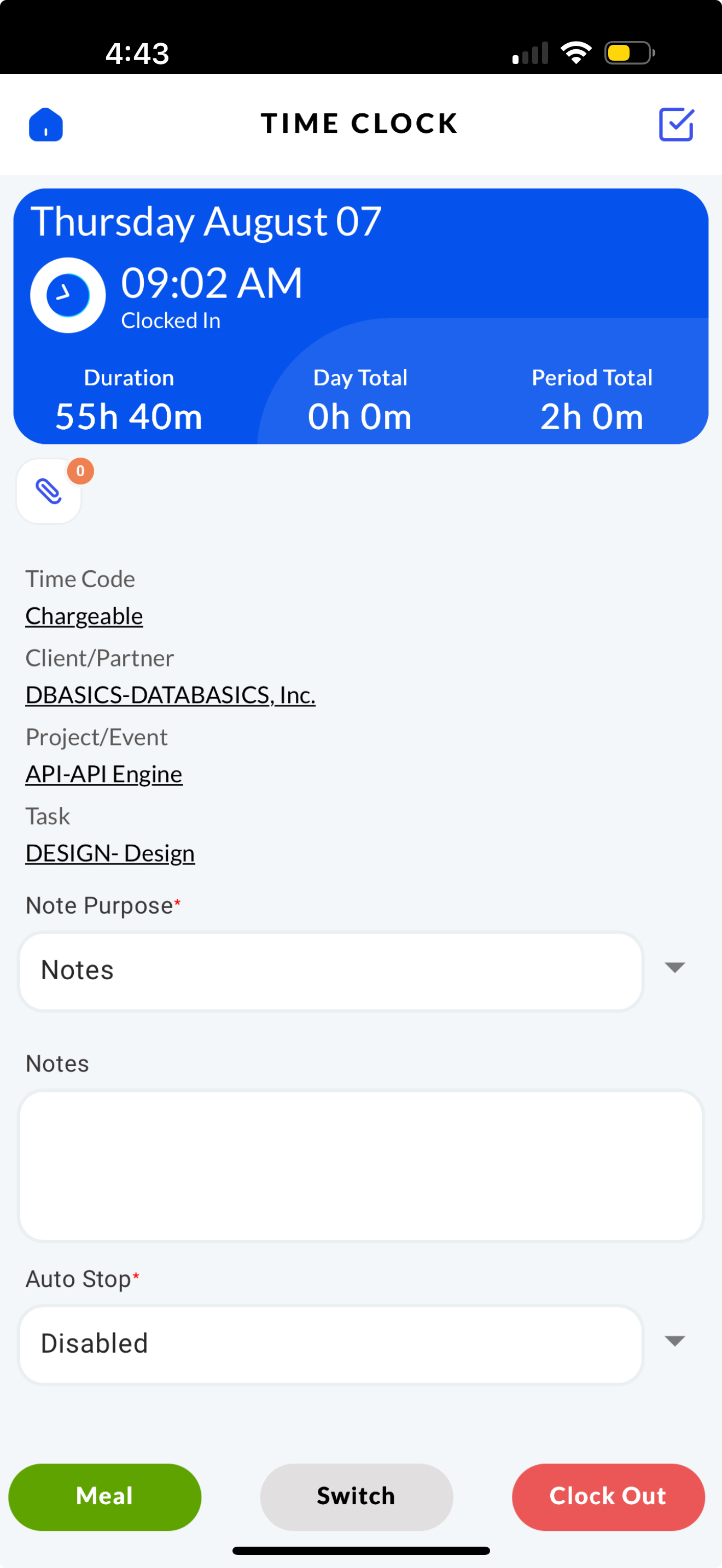Open the API-API Engine project link
The height and width of the screenshot is (1568, 722).
coord(103,774)
